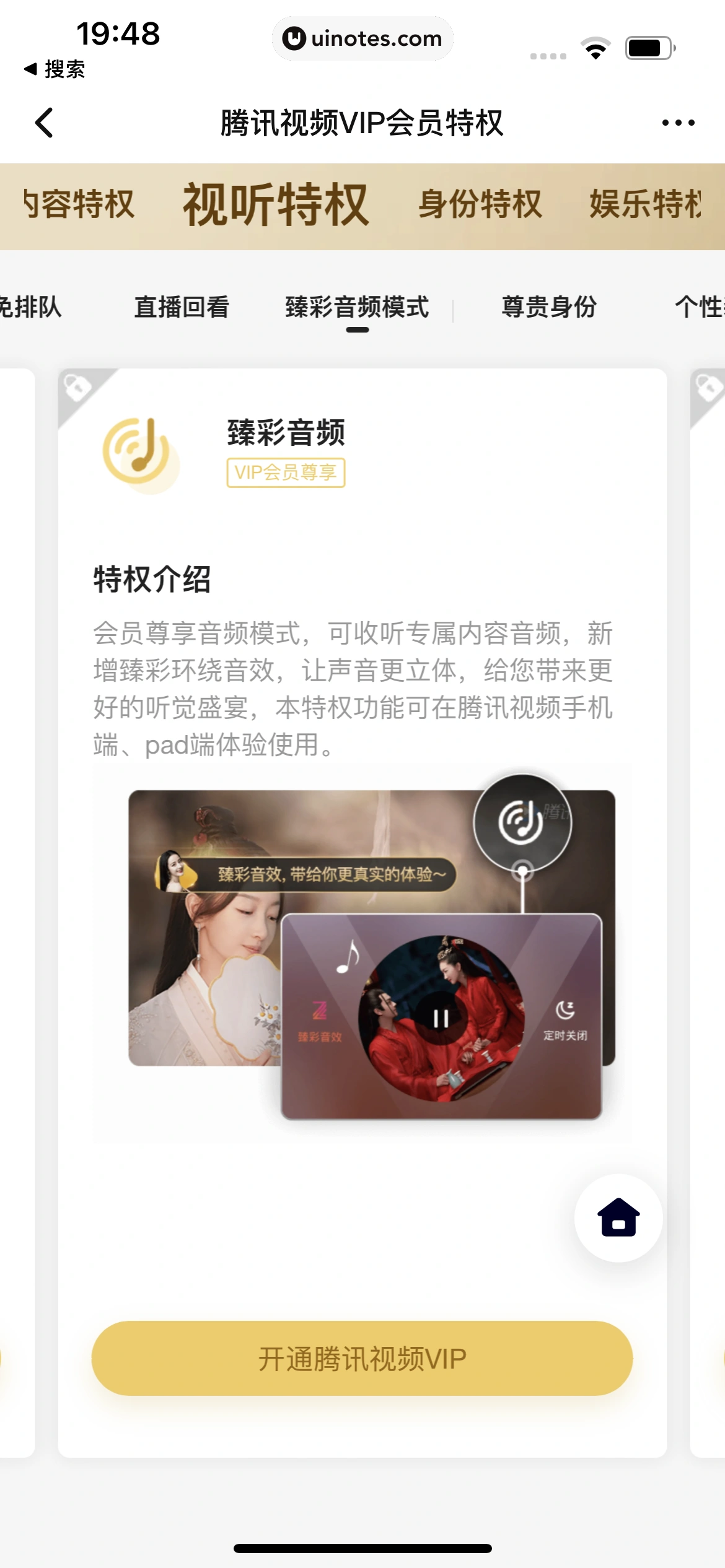Tap the 开通腾讯视频VIP button
Screen dimensions: 725x1568
(x=362, y=1358)
